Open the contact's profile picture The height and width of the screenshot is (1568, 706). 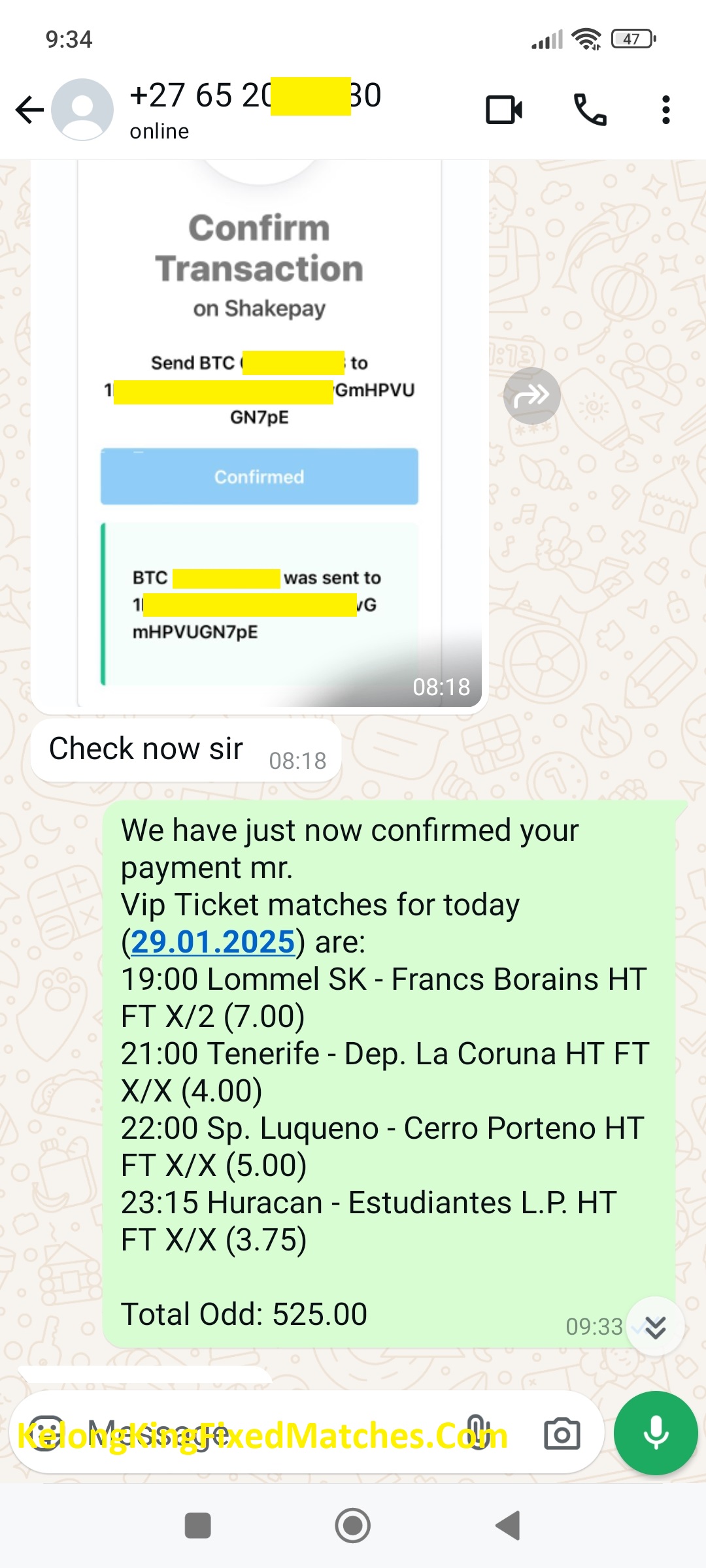[82, 109]
